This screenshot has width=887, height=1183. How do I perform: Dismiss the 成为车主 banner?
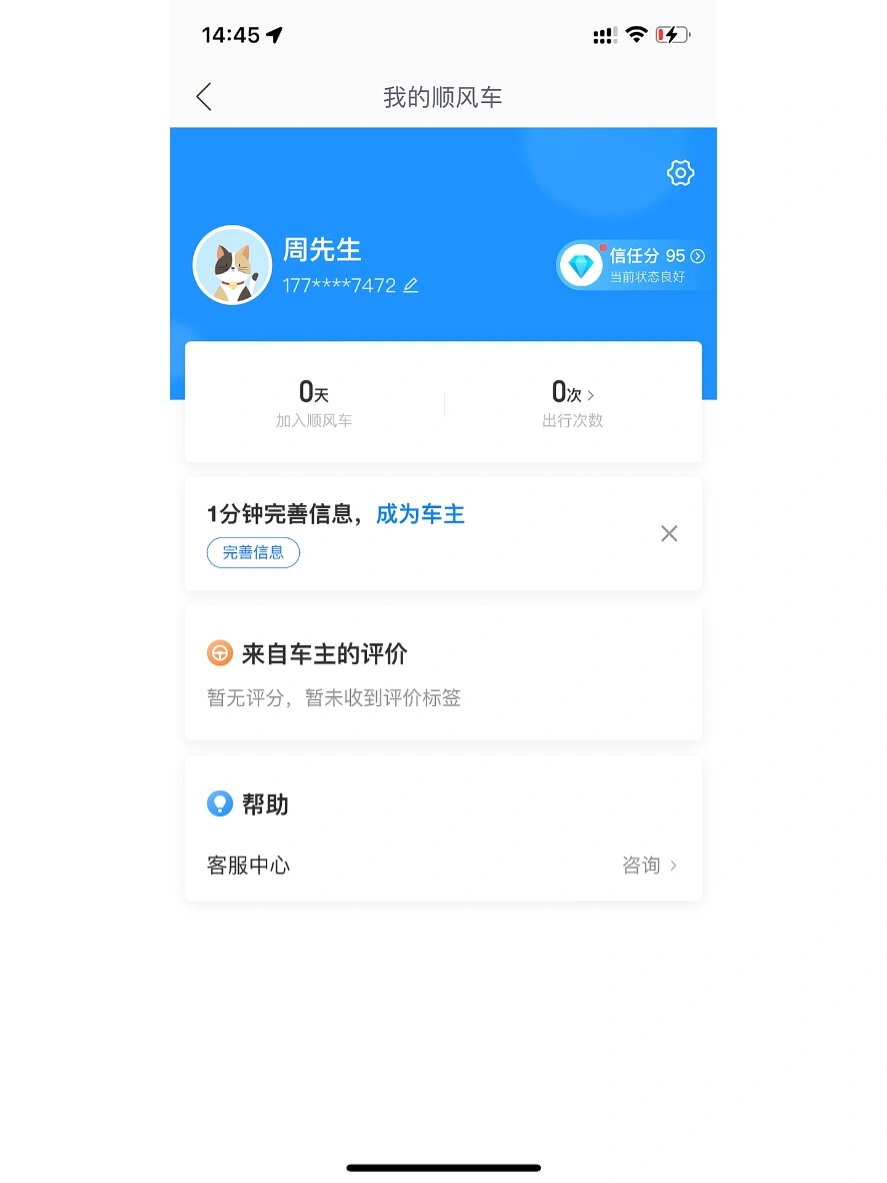(669, 534)
